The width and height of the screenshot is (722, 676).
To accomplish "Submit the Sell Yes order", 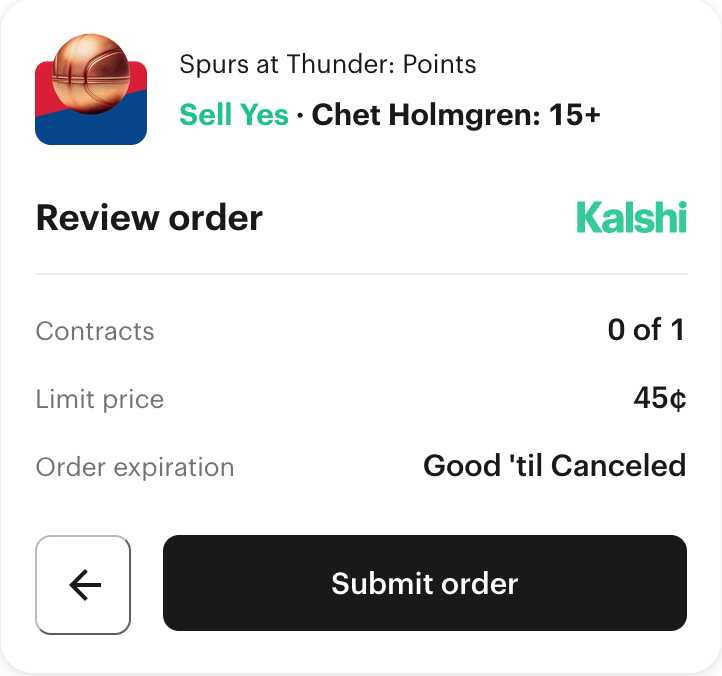I will tap(425, 583).
